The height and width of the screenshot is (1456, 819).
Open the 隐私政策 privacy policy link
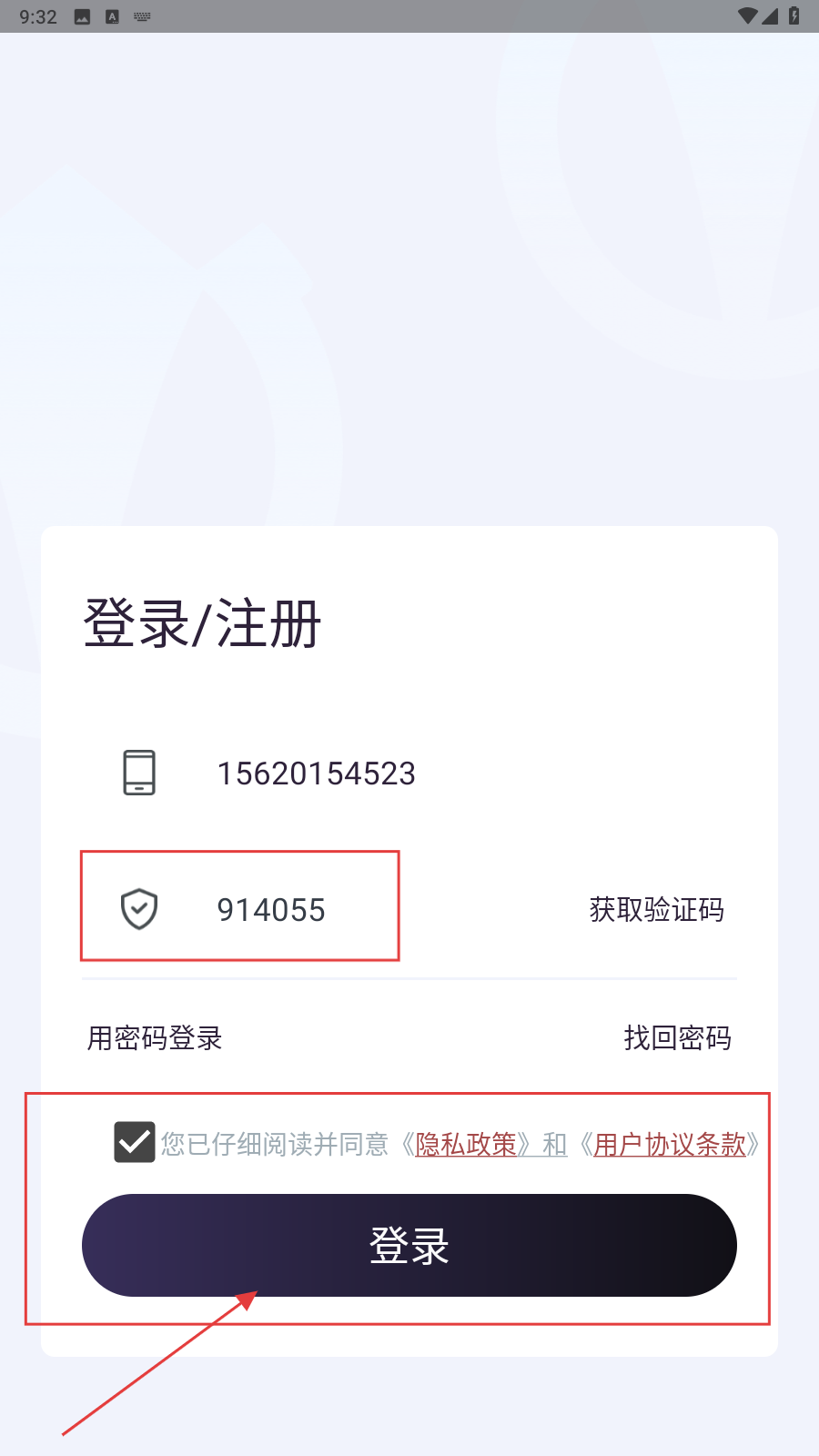click(466, 1145)
